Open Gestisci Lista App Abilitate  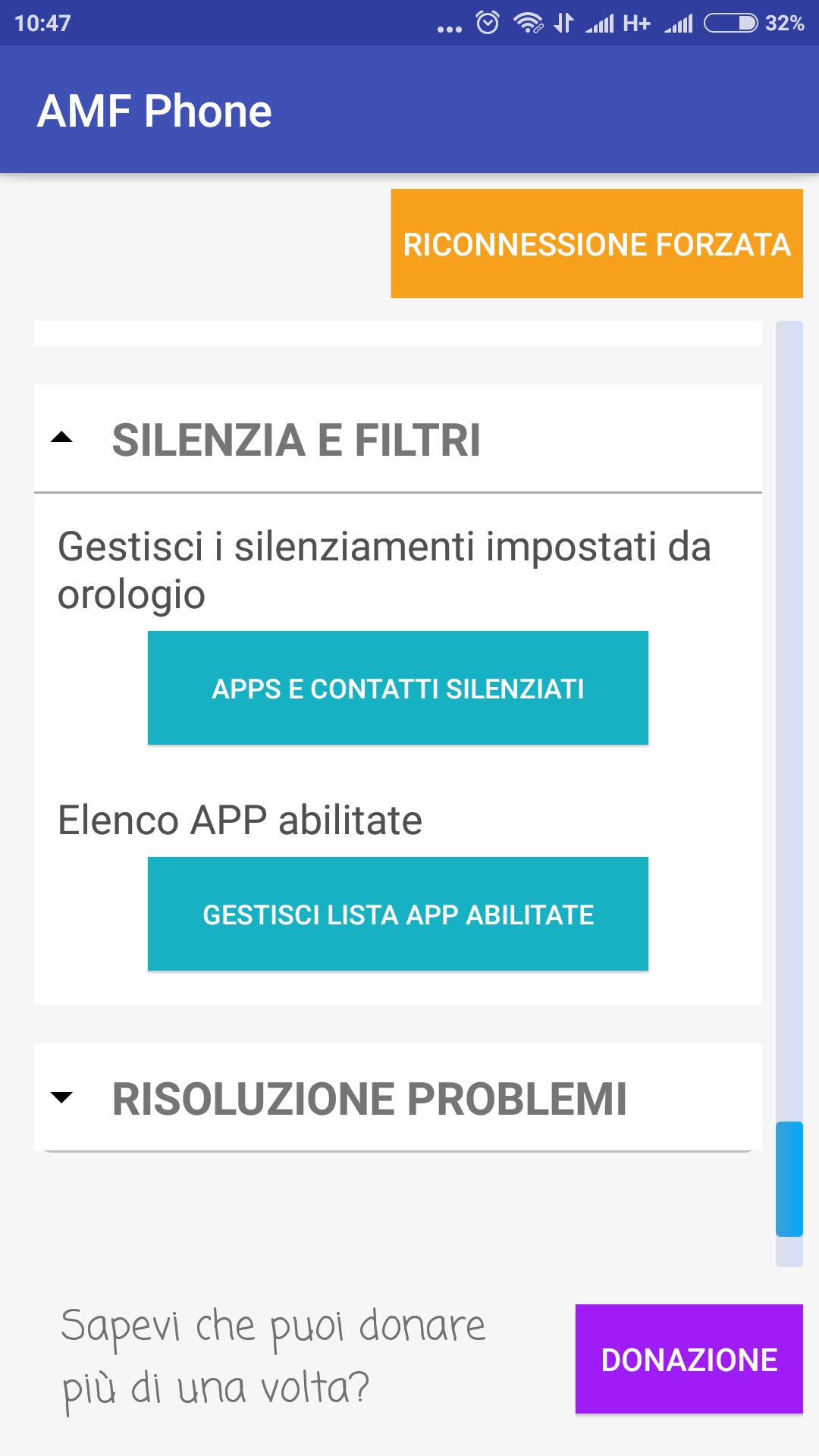click(x=398, y=914)
